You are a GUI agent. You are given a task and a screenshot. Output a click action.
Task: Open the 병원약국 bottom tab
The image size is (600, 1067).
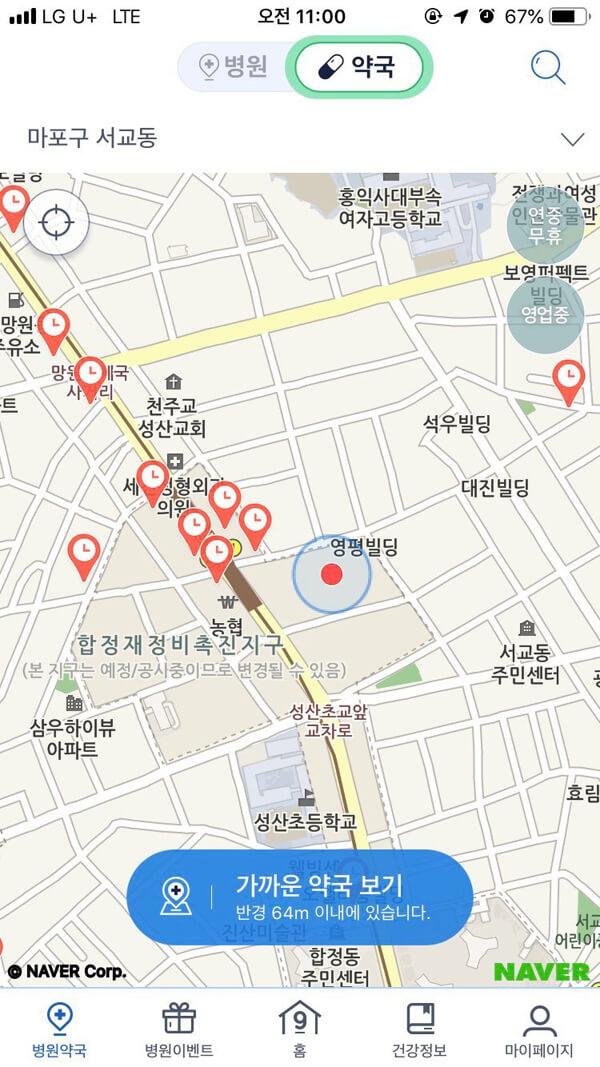pos(59,1030)
